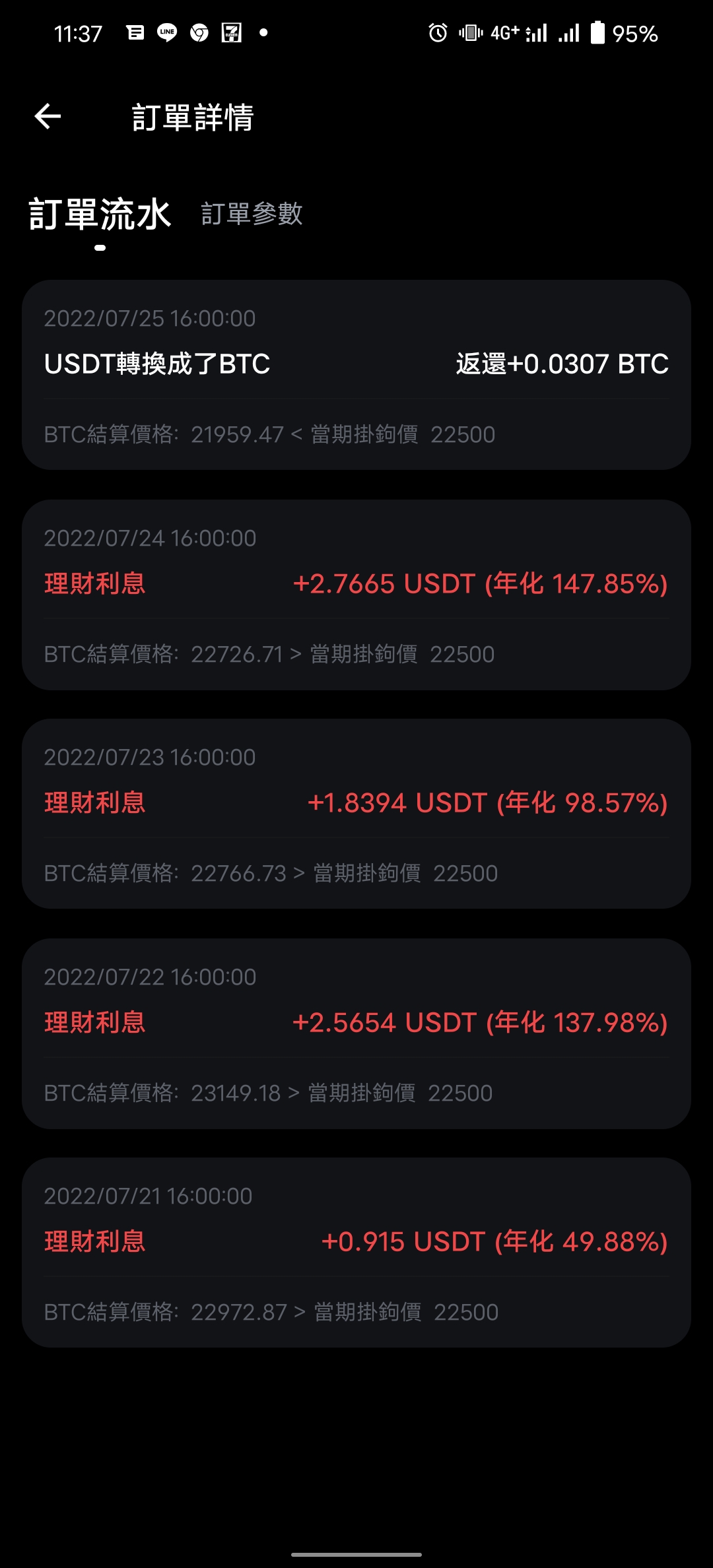Screen dimensions: 713x1568
Task: Switch to the 訂單參數 tab
Action: pos(252,214)
